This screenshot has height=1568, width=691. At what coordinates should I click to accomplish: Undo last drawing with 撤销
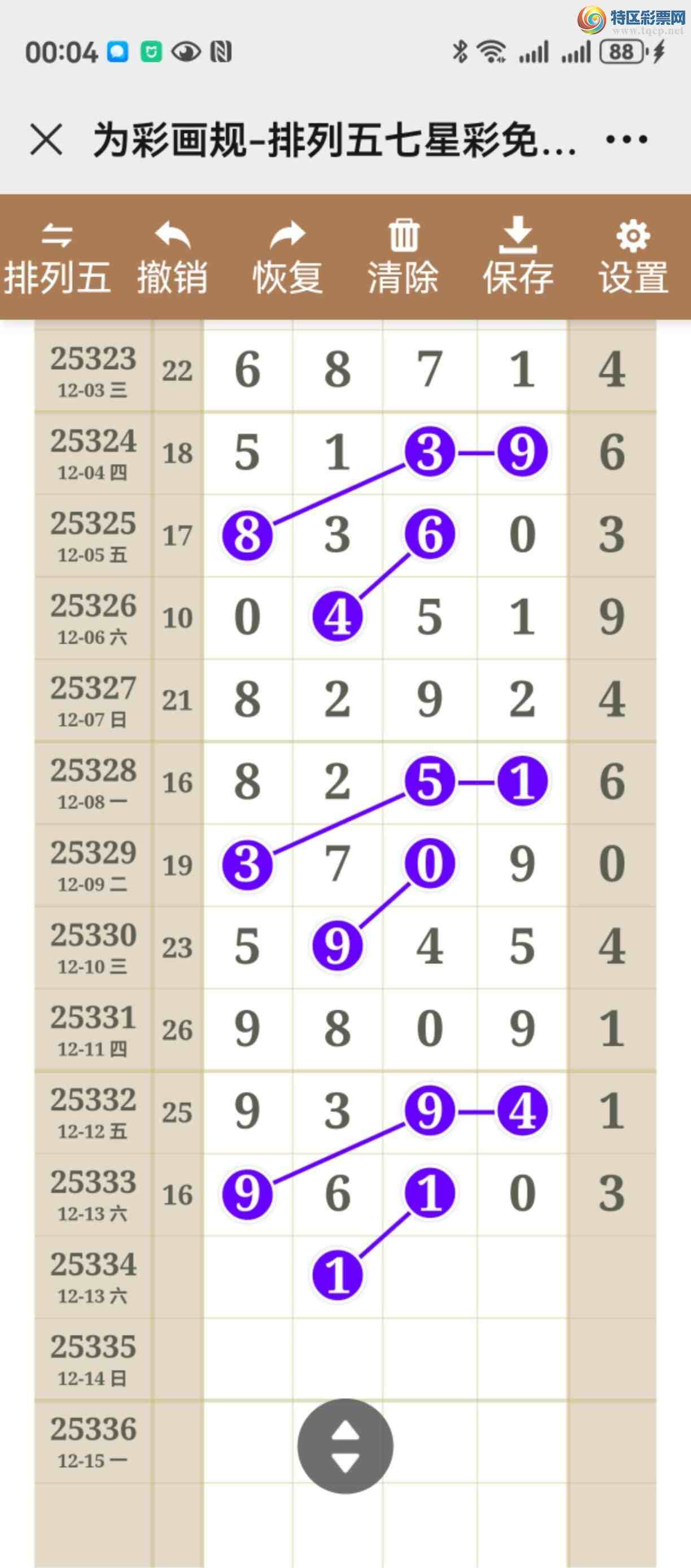point(173,258)
